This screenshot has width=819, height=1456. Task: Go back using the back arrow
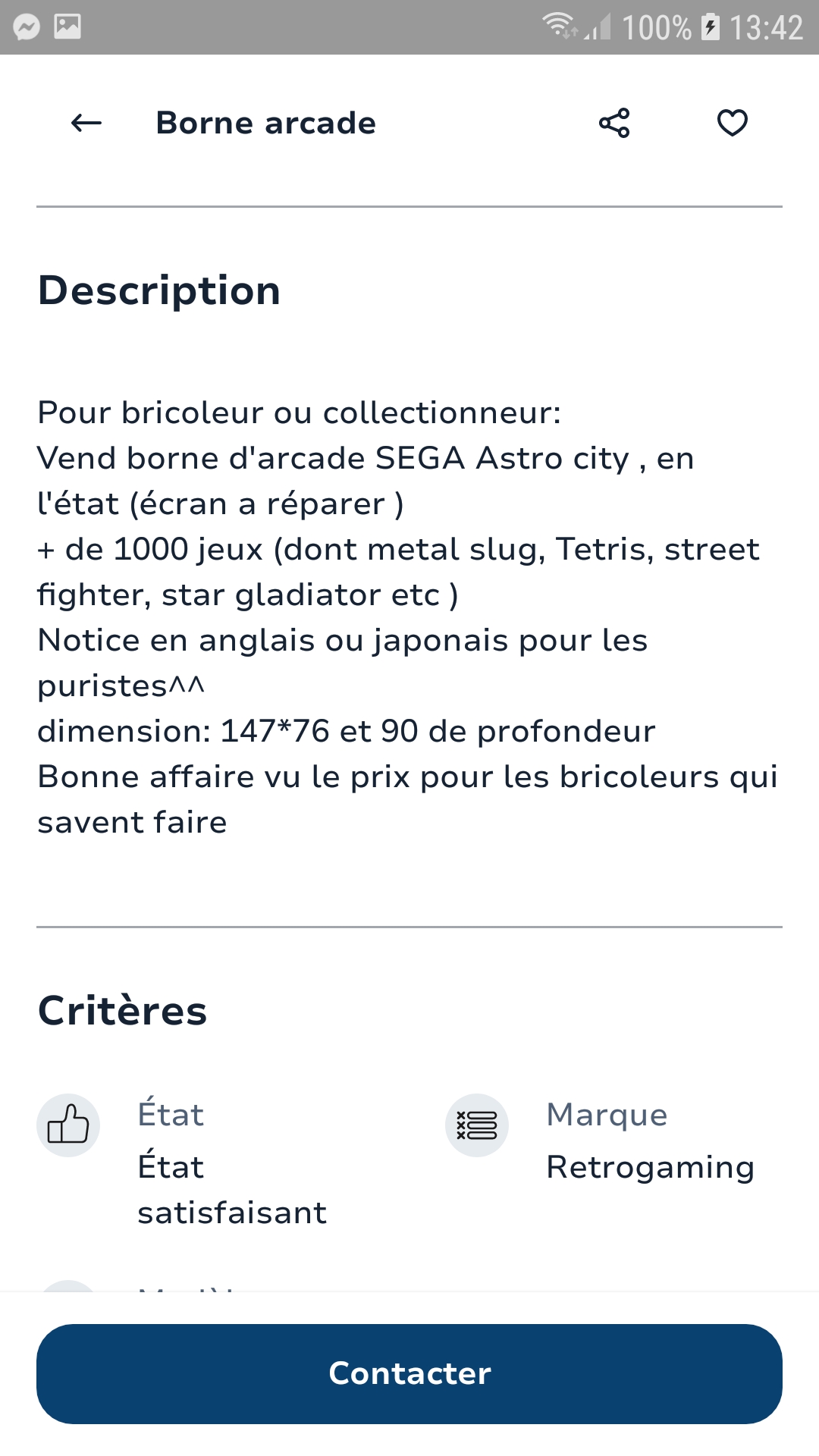[86, 123]
